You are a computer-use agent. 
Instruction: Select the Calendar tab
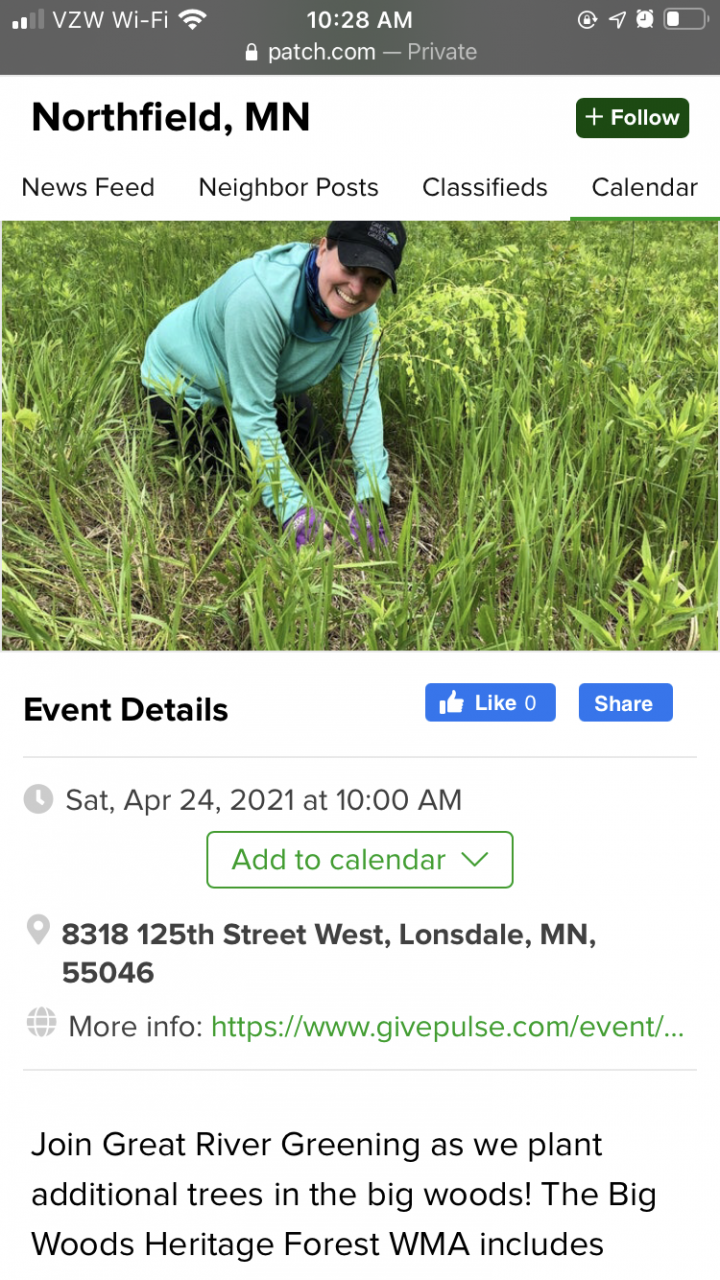click(x=644, y=188)
